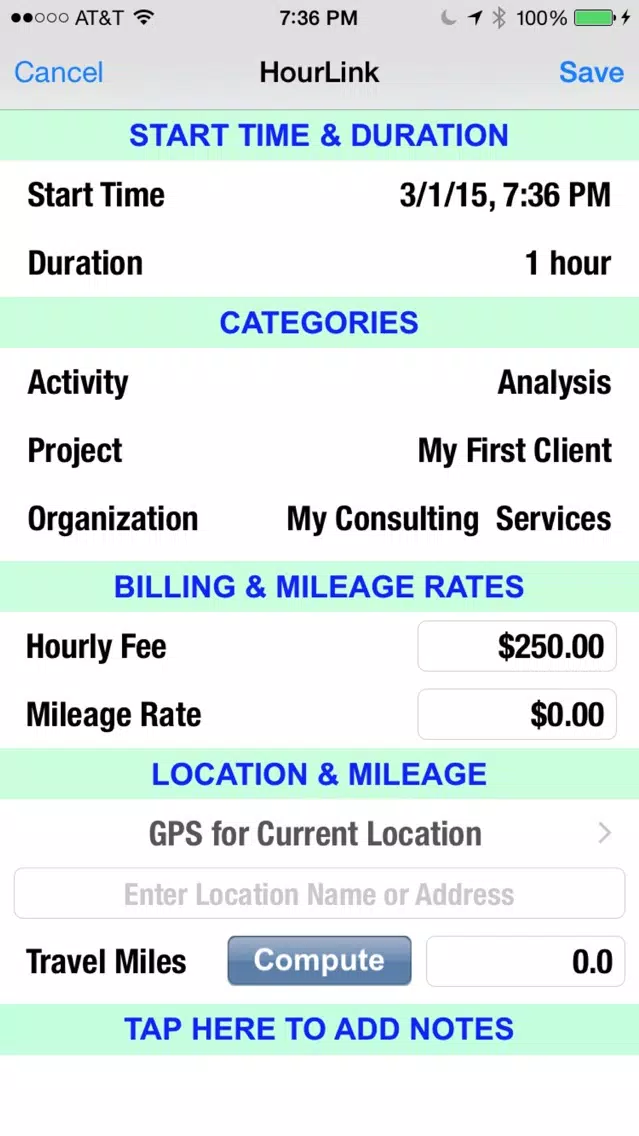Change the Start Time value

coord(320,195)
